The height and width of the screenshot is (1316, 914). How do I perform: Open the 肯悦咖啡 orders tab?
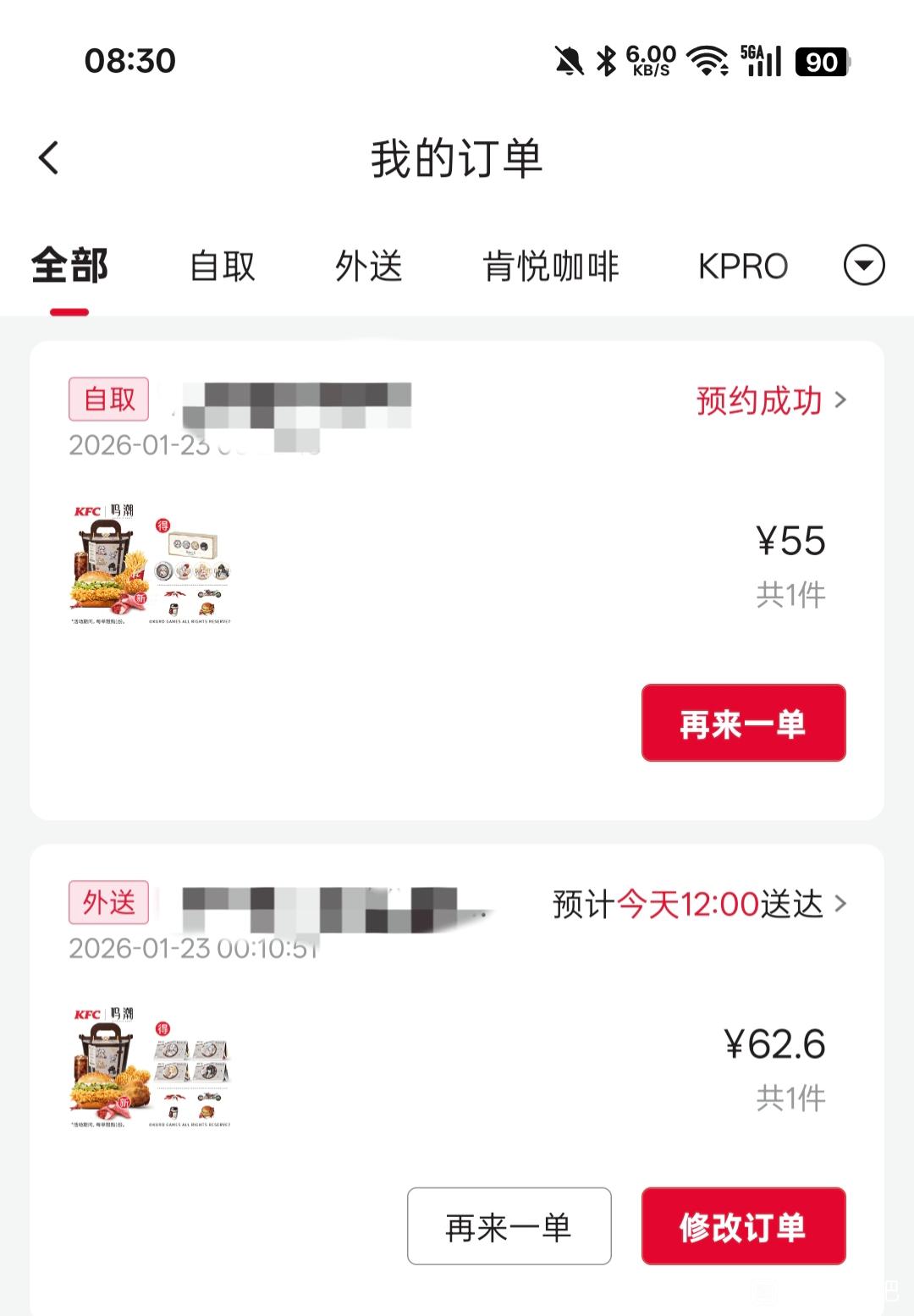point(550,267)
